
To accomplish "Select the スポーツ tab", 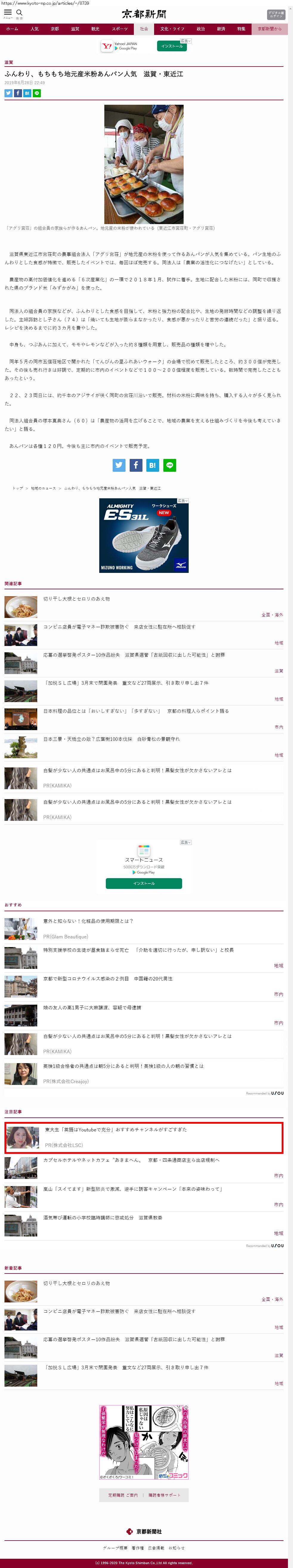I will click(x=120, y=29).
